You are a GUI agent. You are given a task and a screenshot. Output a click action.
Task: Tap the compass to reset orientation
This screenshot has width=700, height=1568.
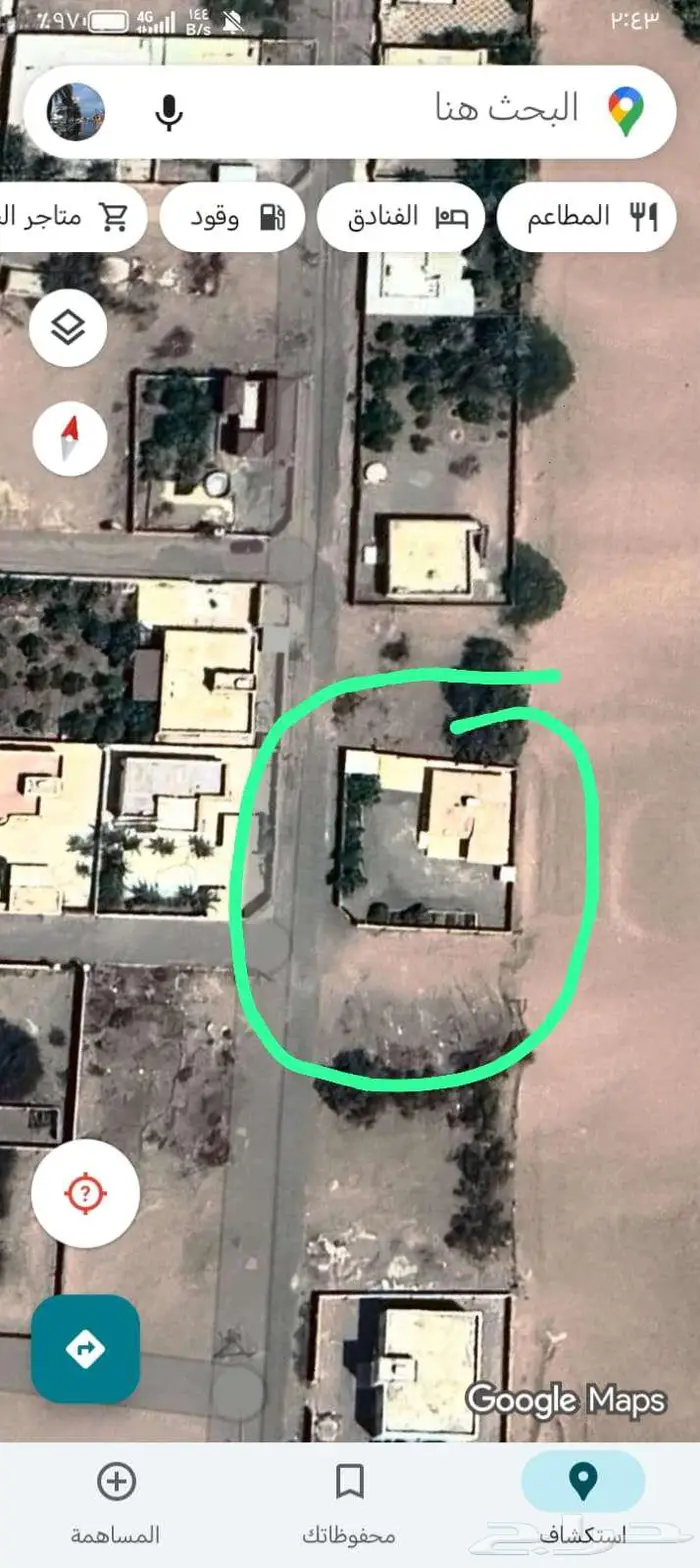point(69,438)
